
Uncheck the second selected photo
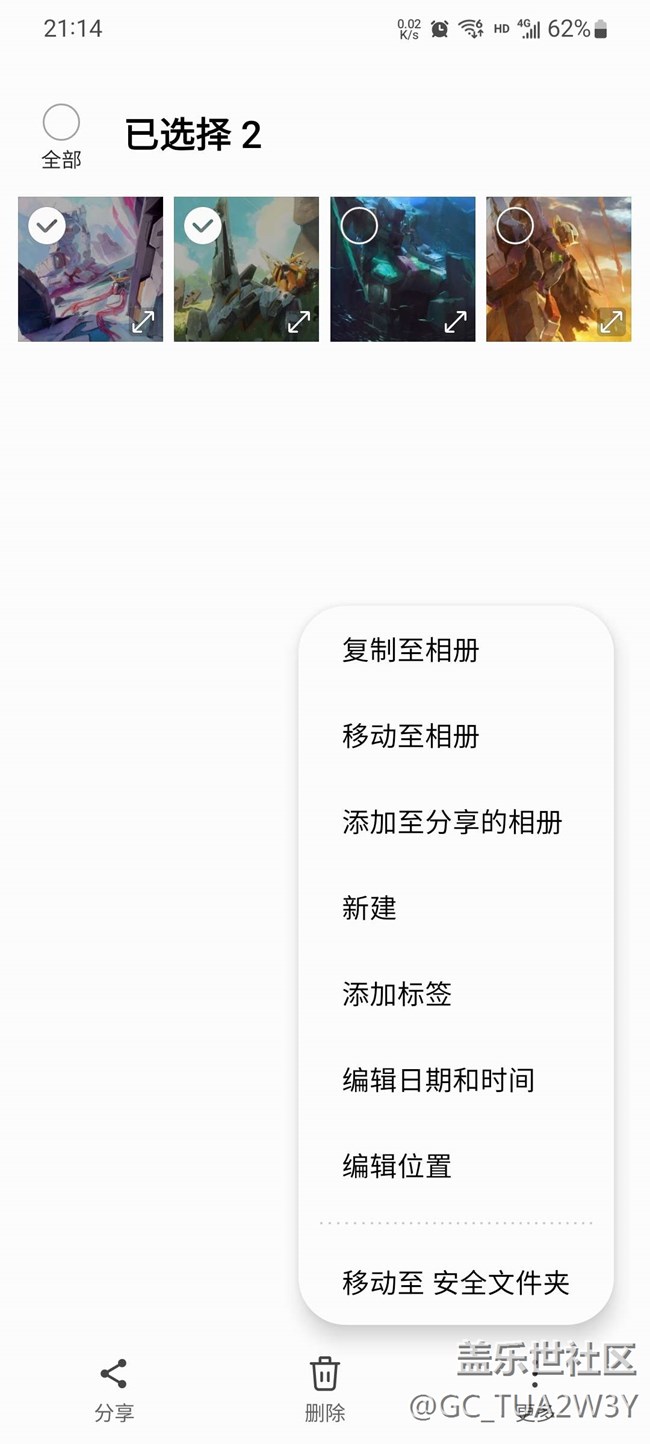(203, 226)
